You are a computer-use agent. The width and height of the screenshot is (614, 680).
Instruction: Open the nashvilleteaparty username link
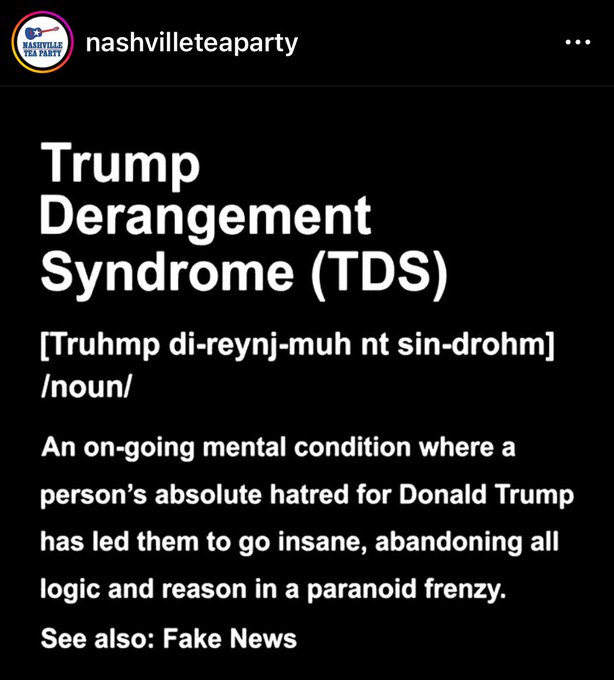[192, 44]
